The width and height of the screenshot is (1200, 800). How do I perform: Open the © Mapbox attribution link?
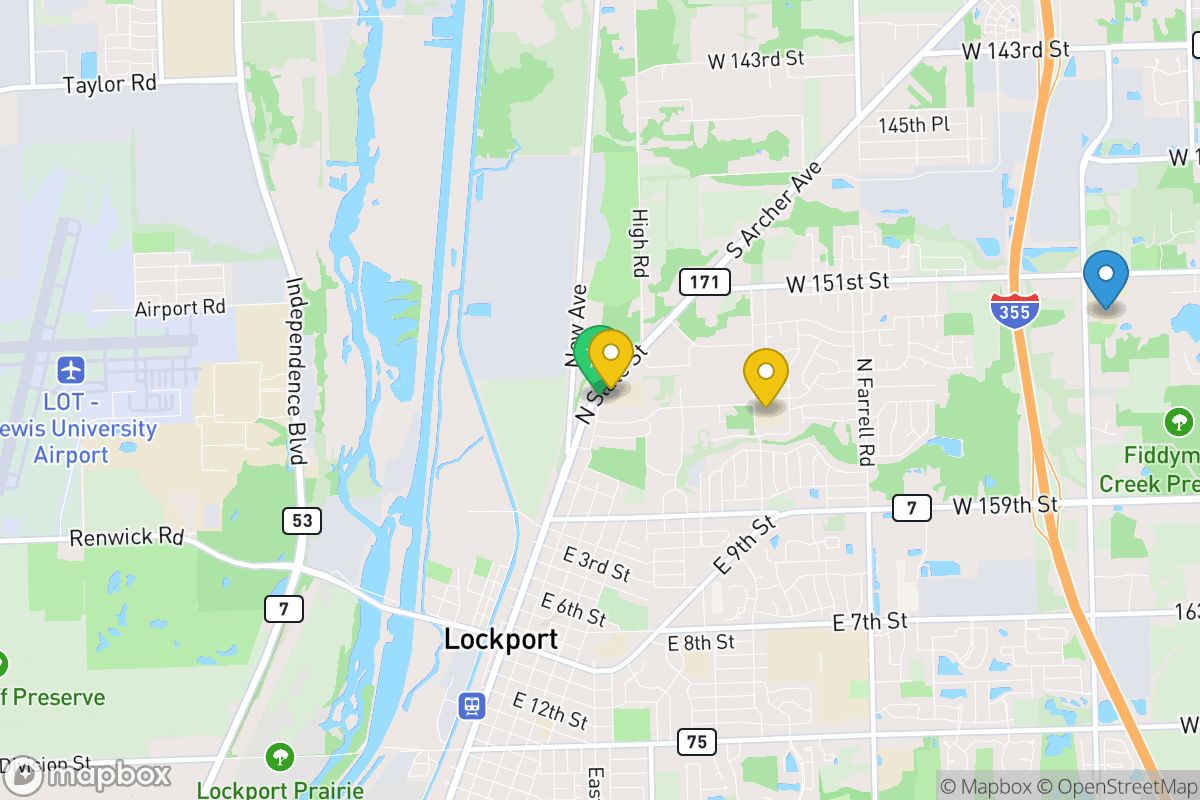click(985, 786)
